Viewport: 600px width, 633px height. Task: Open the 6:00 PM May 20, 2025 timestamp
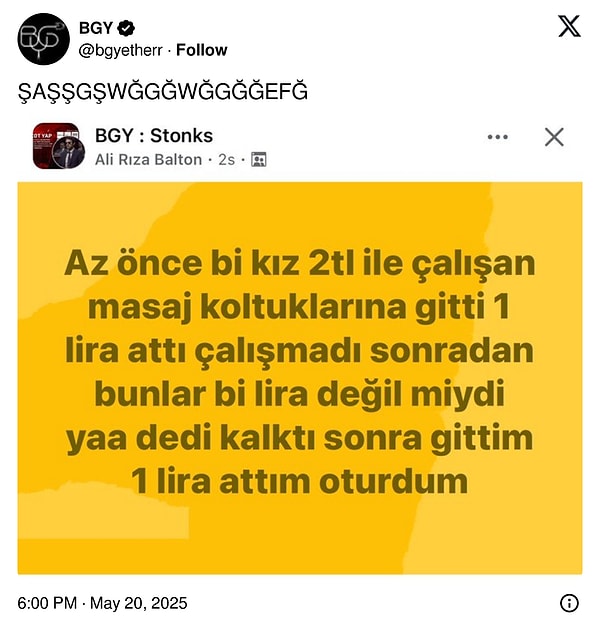tap(102, 603)
